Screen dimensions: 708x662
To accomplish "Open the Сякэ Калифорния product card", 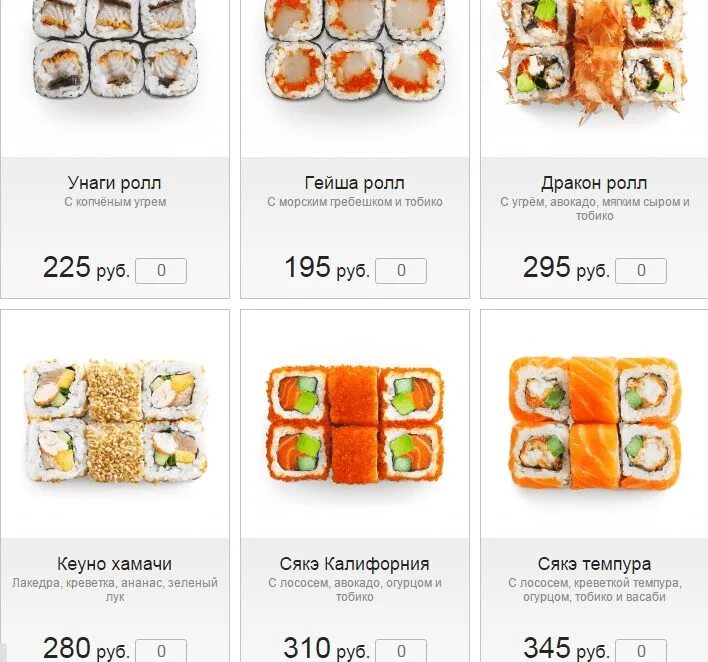I will pyautogui.click(x=354, y=564).
